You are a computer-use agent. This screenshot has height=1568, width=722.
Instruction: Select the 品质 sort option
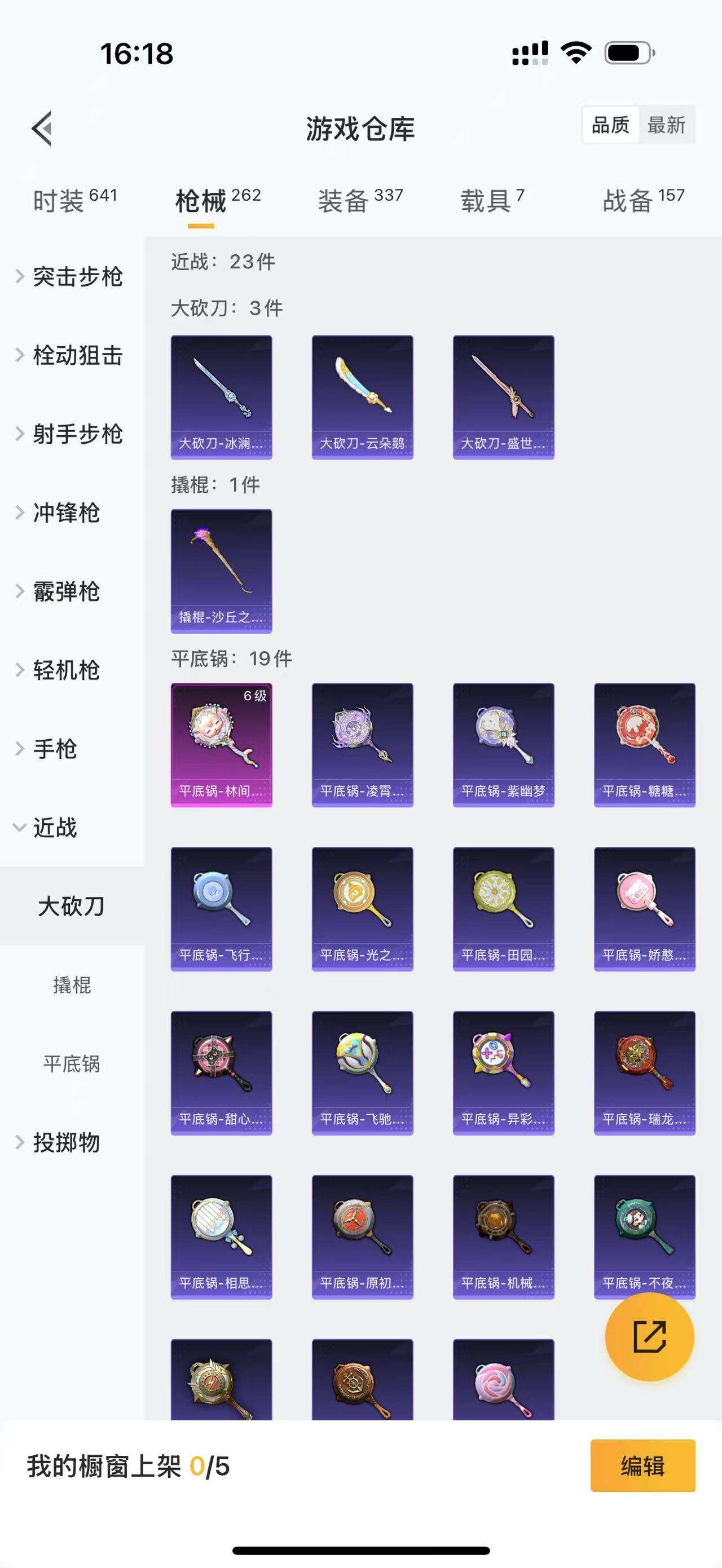pos(610,126)
